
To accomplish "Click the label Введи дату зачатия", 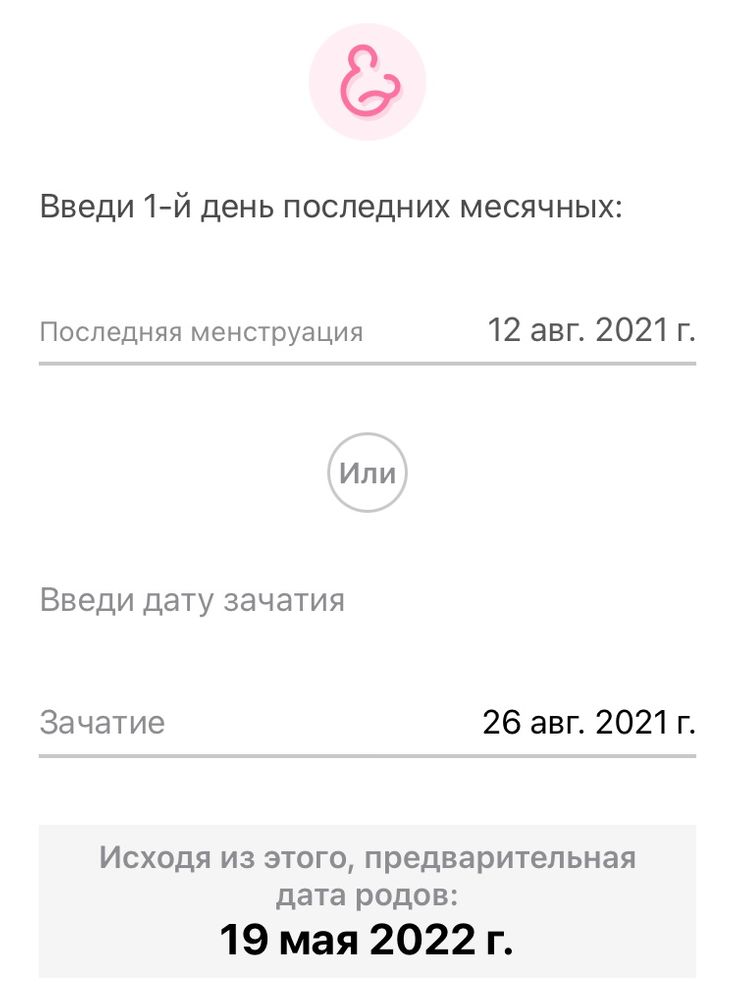I will (x=195, y=598).
